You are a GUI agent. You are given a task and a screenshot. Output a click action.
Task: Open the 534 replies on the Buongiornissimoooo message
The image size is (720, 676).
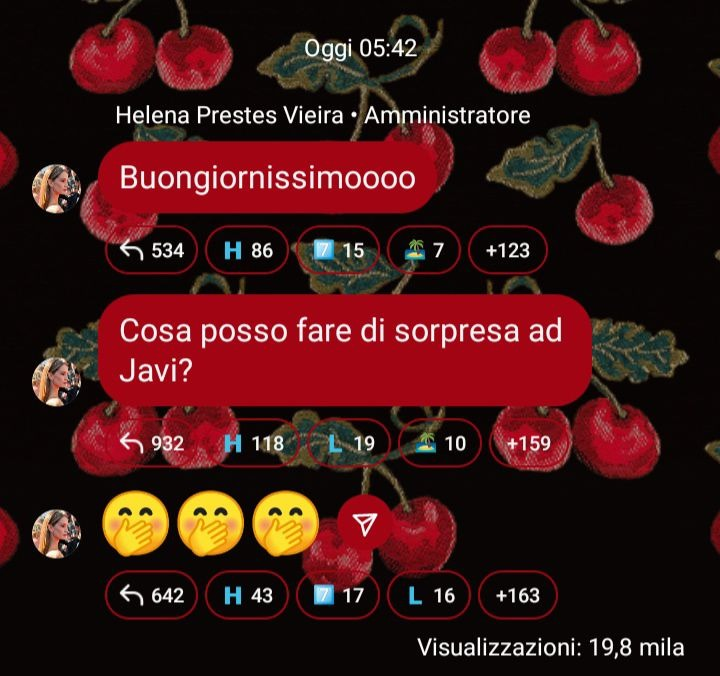coord(151,250)
